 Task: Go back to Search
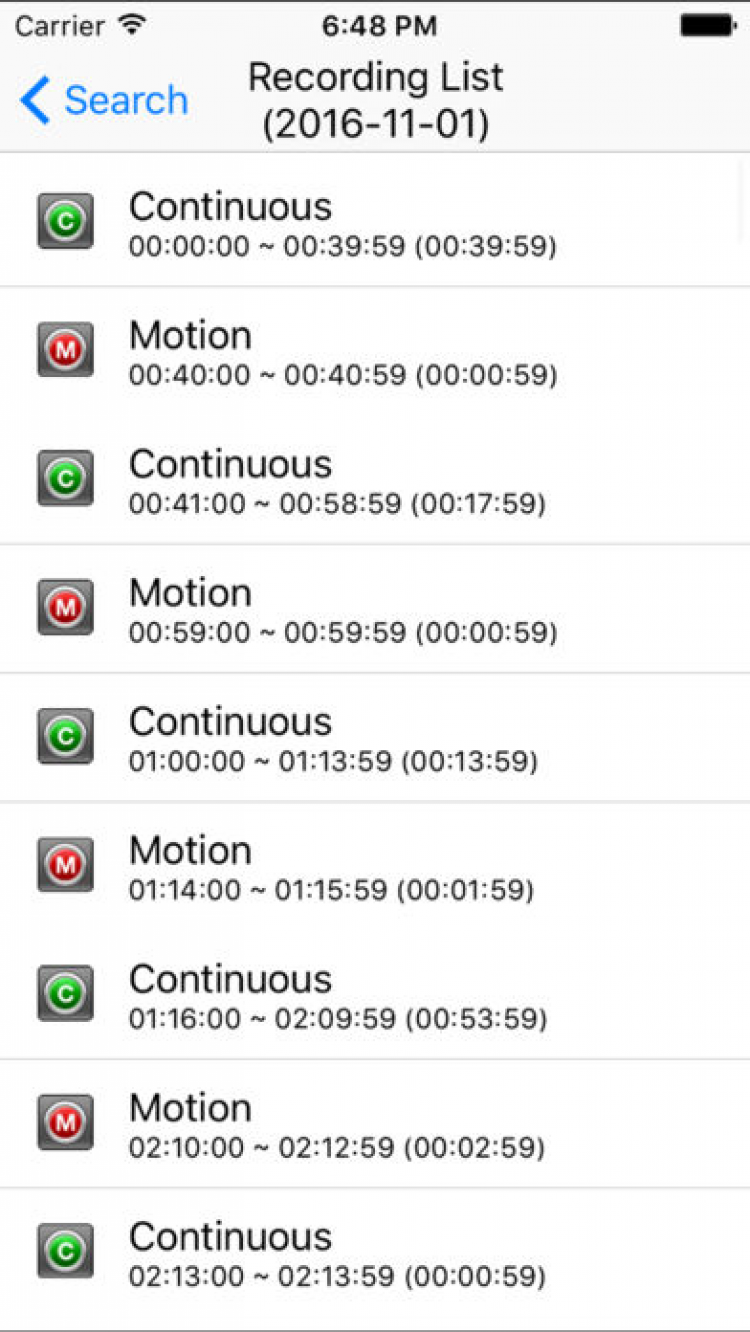[104, 101]
